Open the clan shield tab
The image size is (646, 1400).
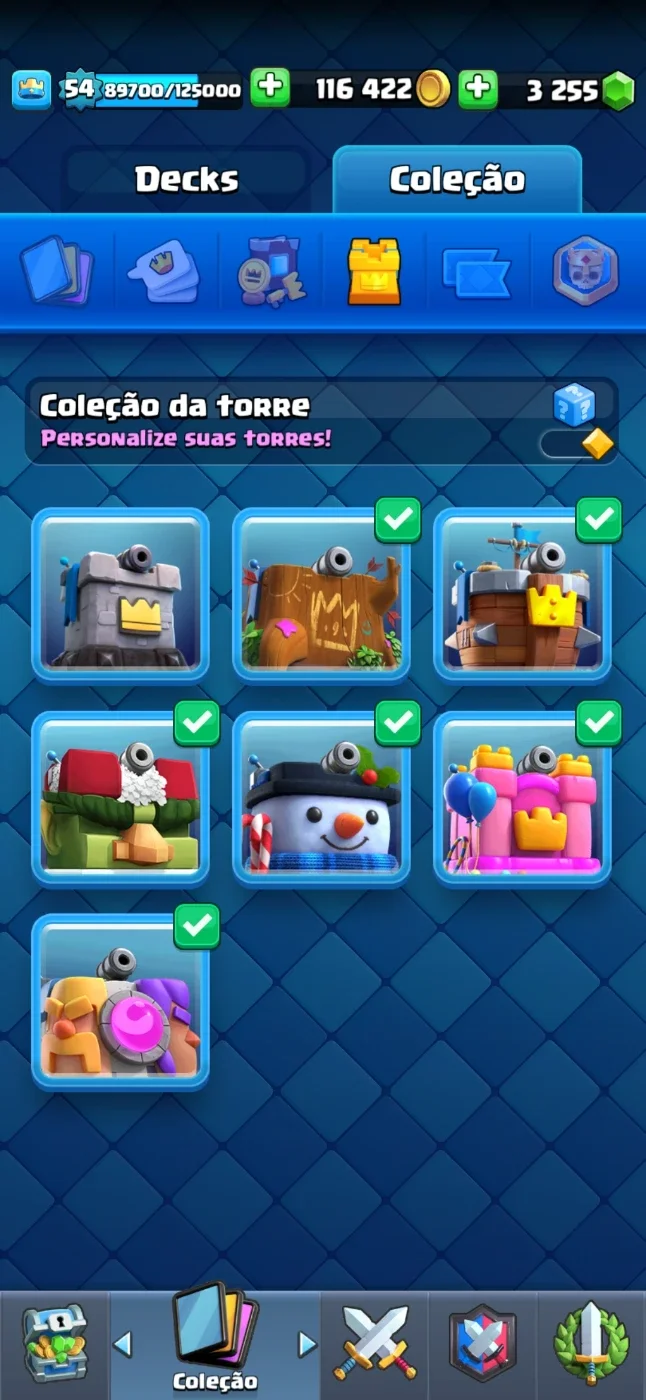click(x=483, y=1345)
